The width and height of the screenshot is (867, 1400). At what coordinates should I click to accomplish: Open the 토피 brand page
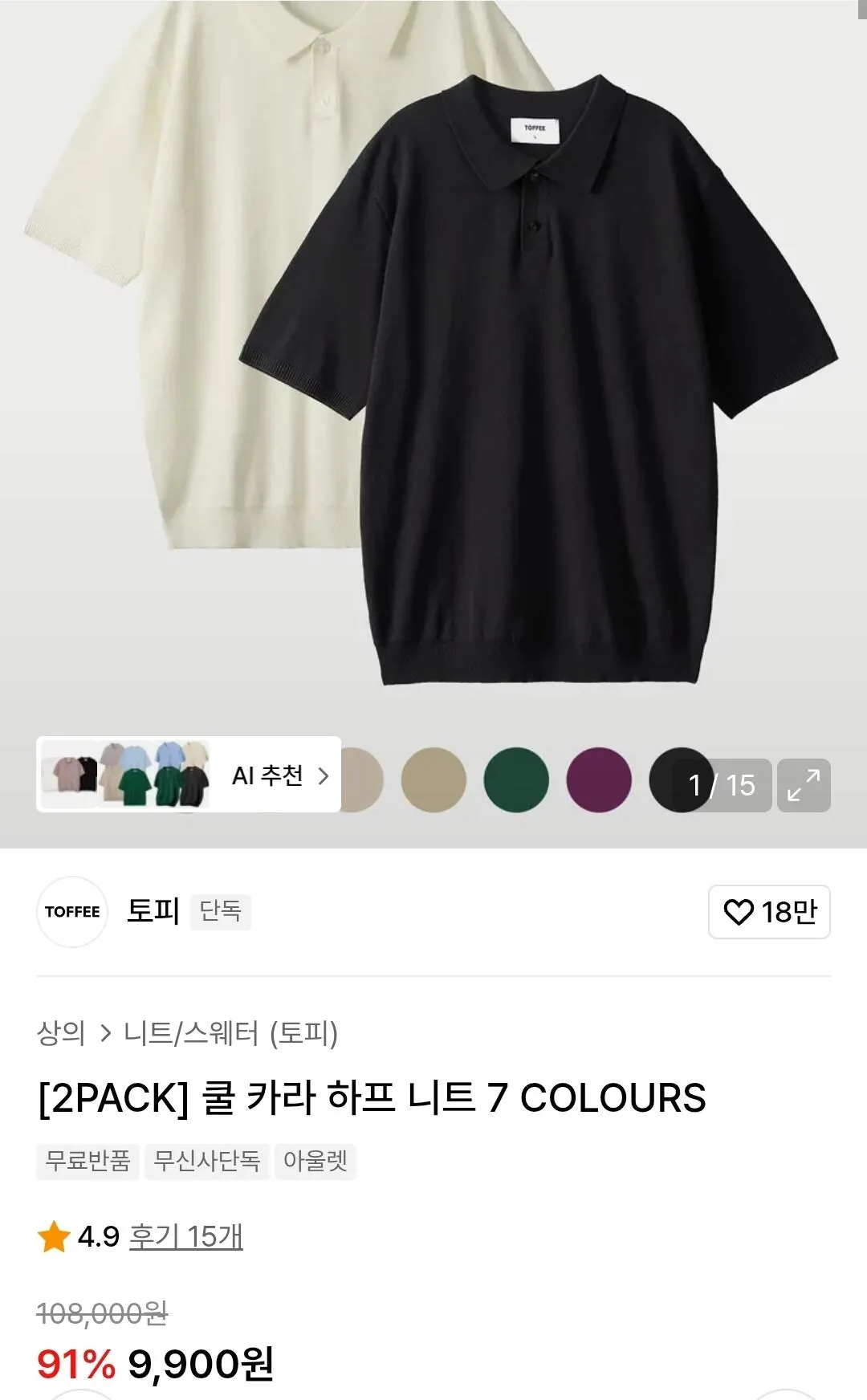pyautogui.click(x=153, y=911)
